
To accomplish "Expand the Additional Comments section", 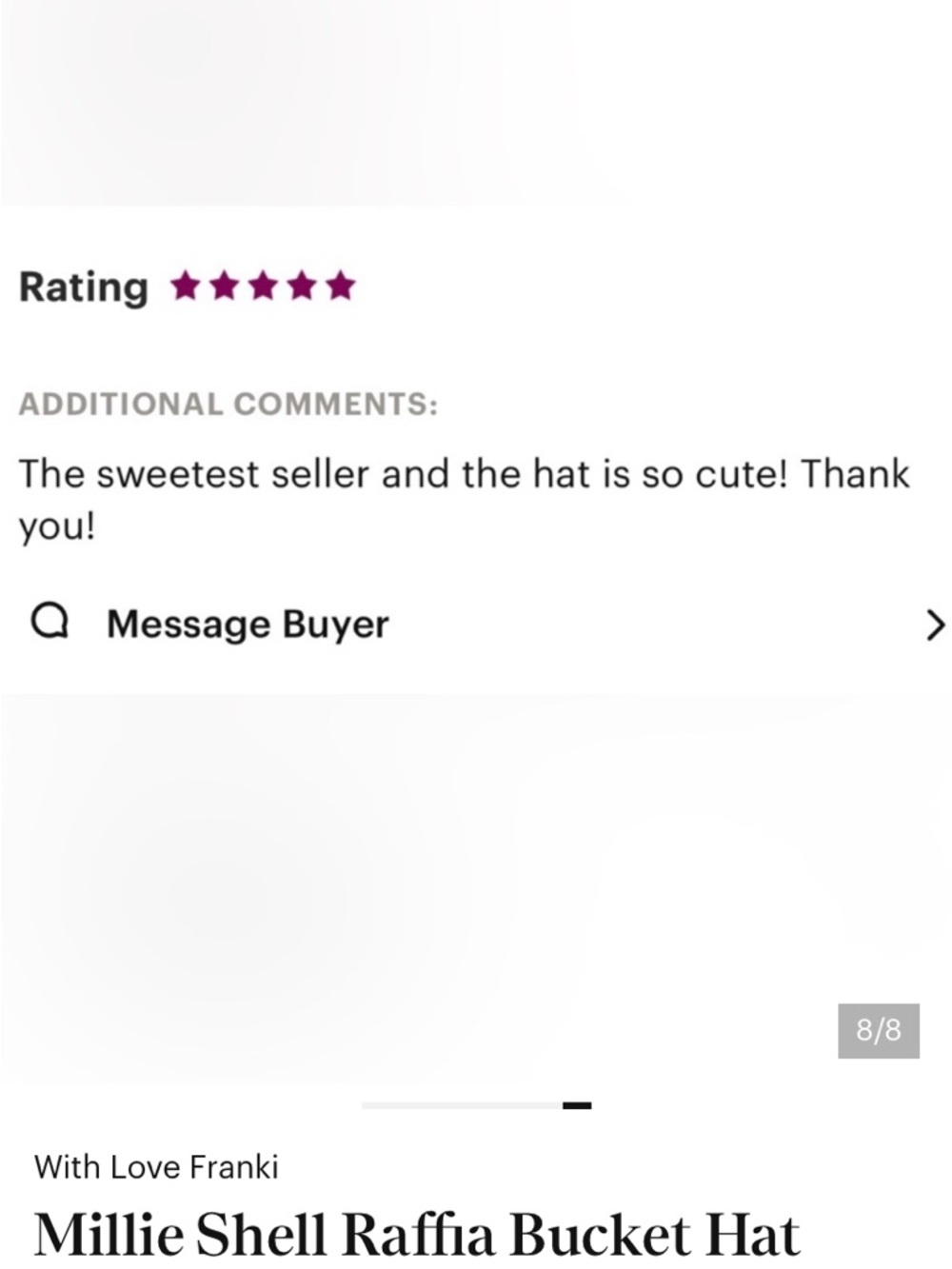I will click(x=228, y=404).
